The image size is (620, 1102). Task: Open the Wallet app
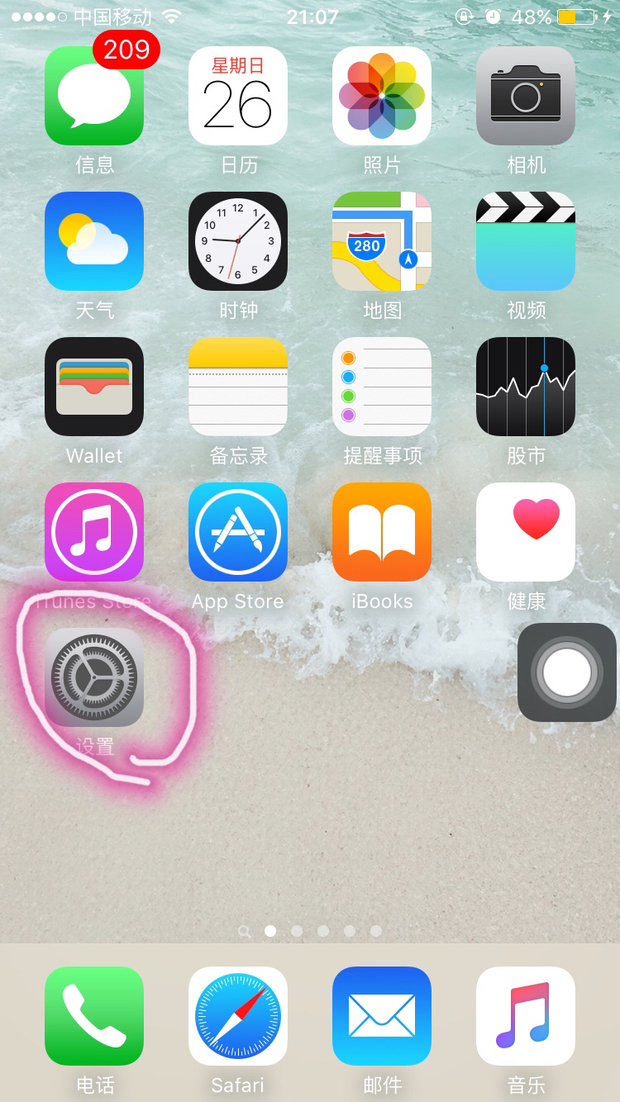(x=94, y=386)
